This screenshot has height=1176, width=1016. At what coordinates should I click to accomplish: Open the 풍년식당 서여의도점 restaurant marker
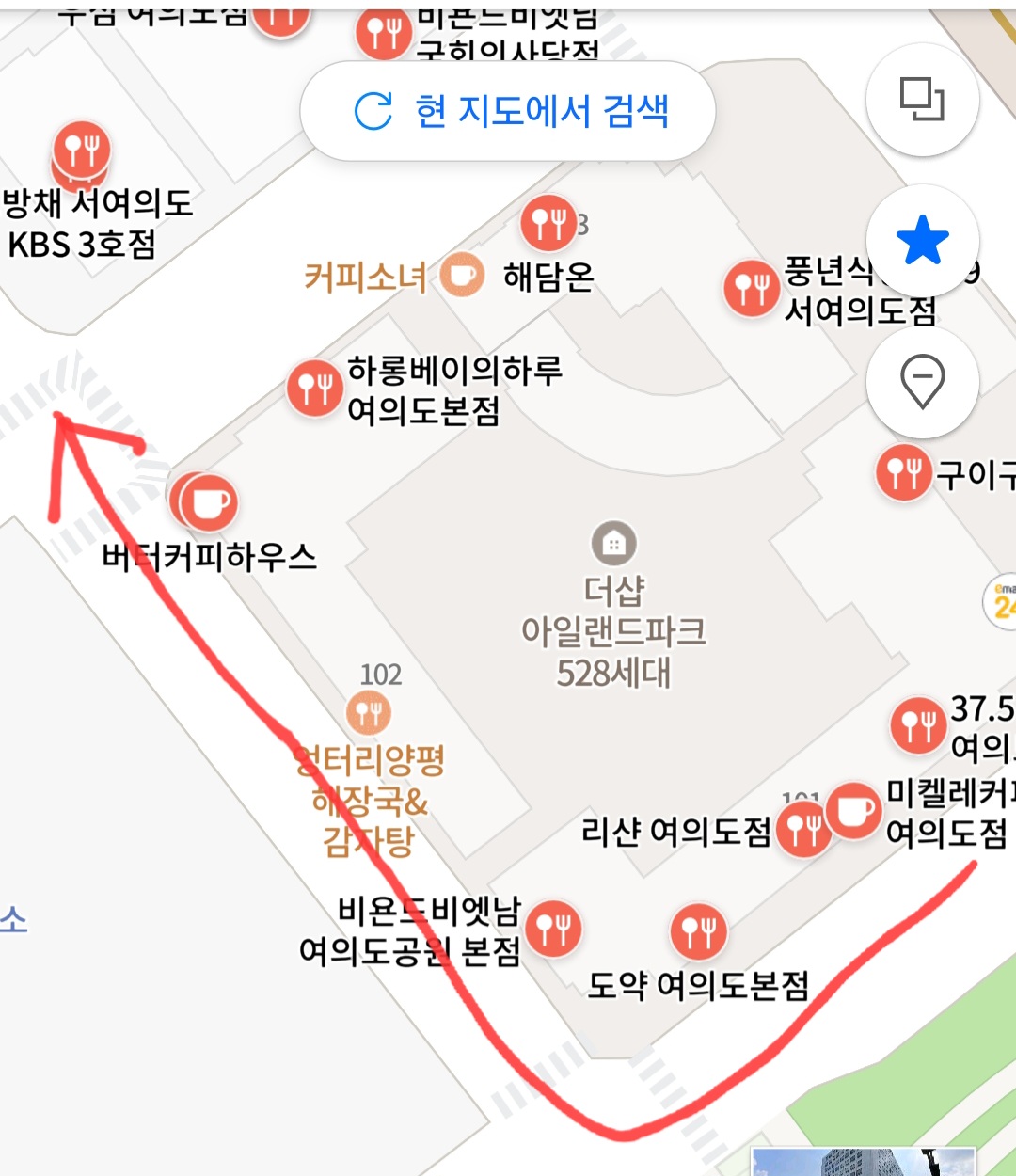click(x=752, y=288)
